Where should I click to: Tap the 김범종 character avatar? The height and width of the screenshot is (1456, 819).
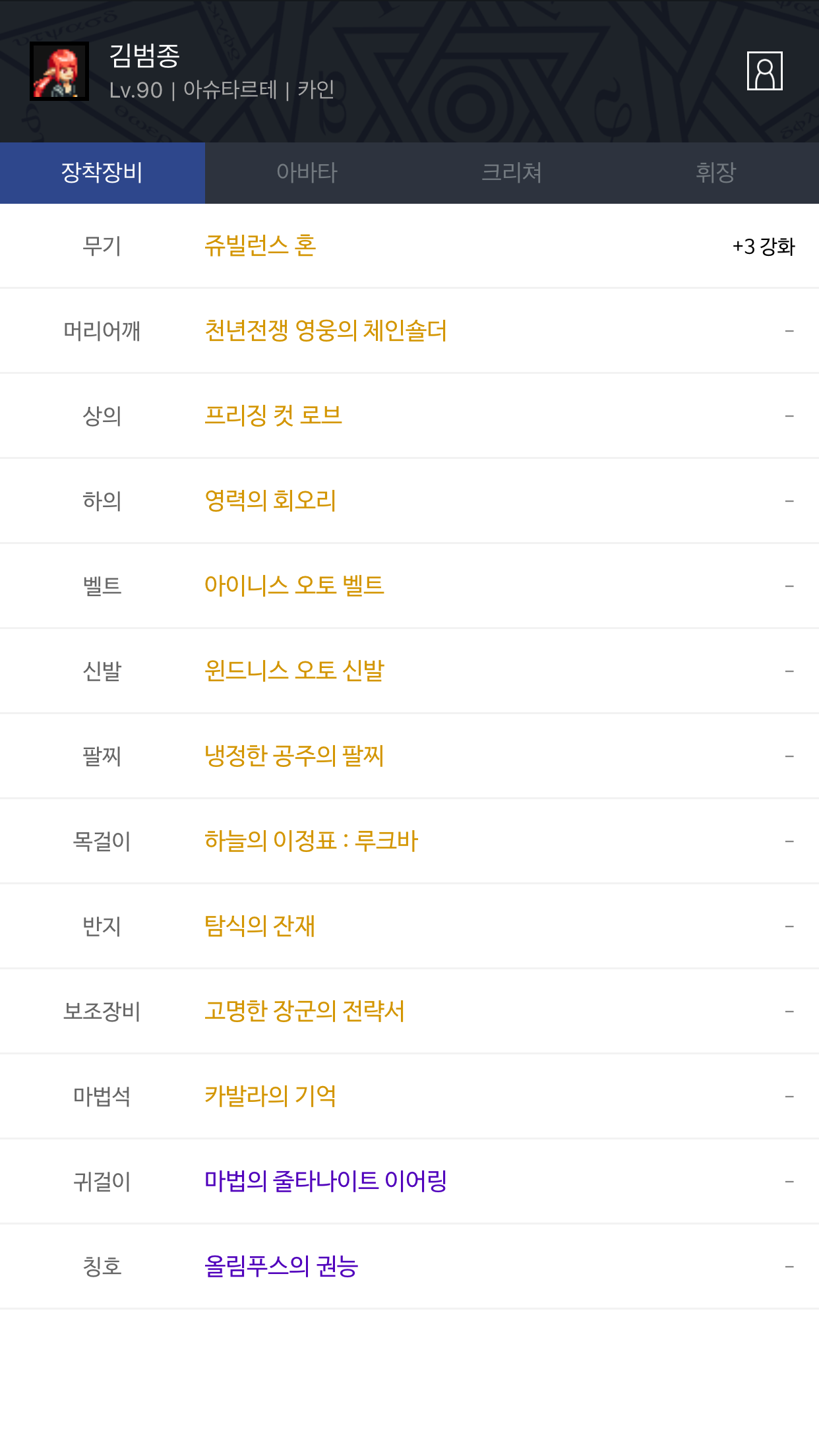coord(59,71)
